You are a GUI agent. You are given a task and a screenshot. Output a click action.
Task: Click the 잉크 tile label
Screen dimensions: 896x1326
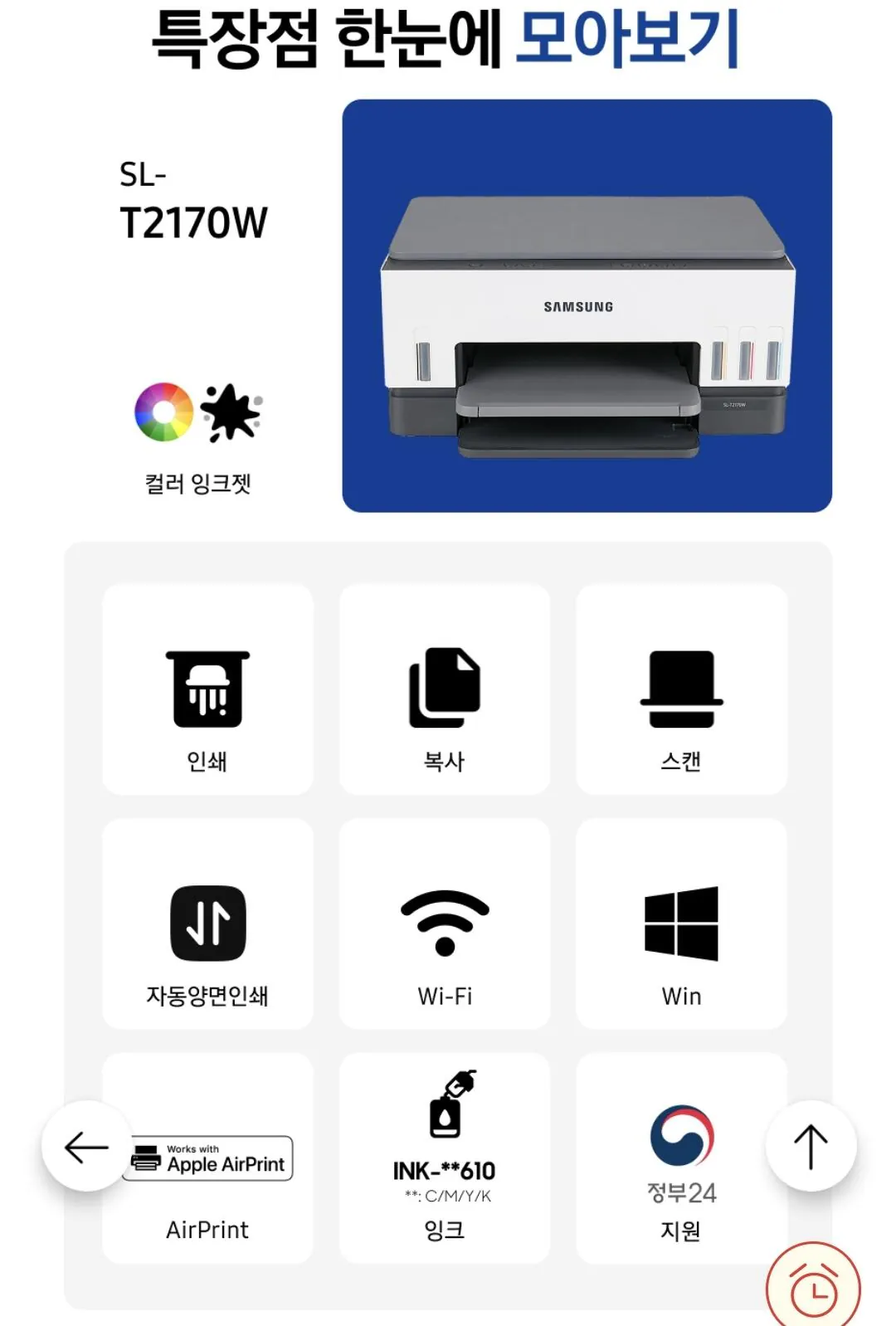point(444,1231)
